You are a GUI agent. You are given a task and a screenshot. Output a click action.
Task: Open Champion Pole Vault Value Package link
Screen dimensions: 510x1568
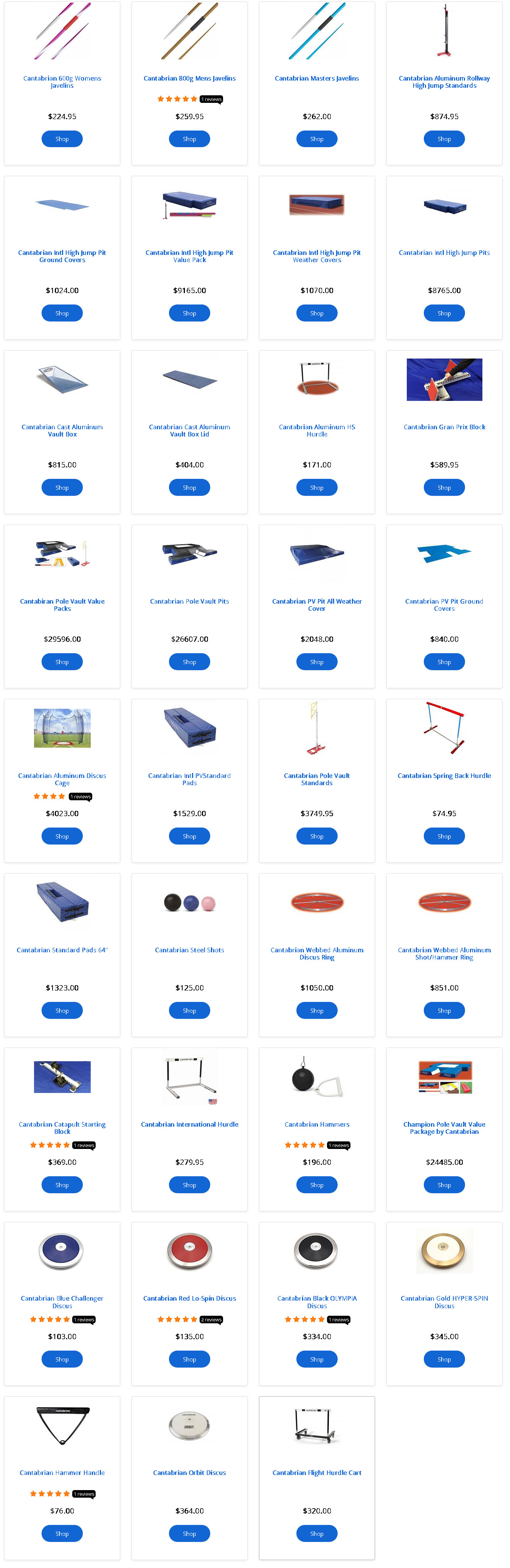click(444, 1128)
